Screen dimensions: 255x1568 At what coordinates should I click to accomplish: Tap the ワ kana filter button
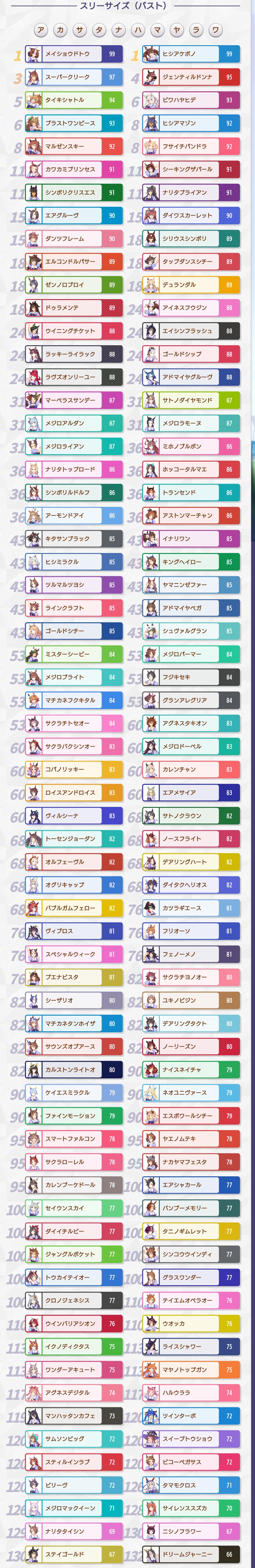point(215,30)
